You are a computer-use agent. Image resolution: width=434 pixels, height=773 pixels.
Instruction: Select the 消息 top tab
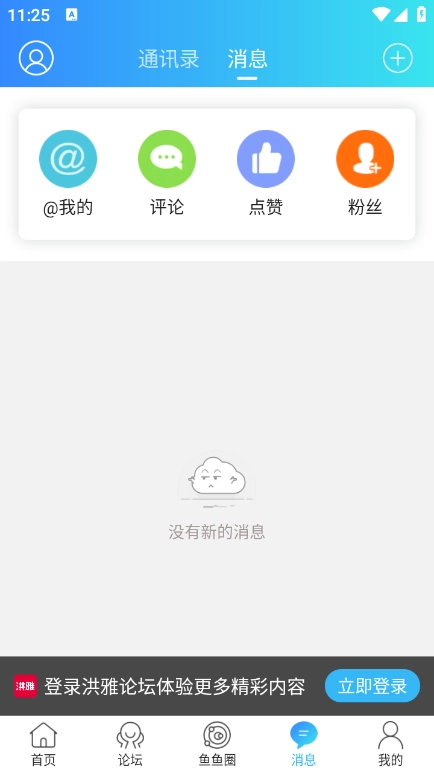click(x=247, y=59)
